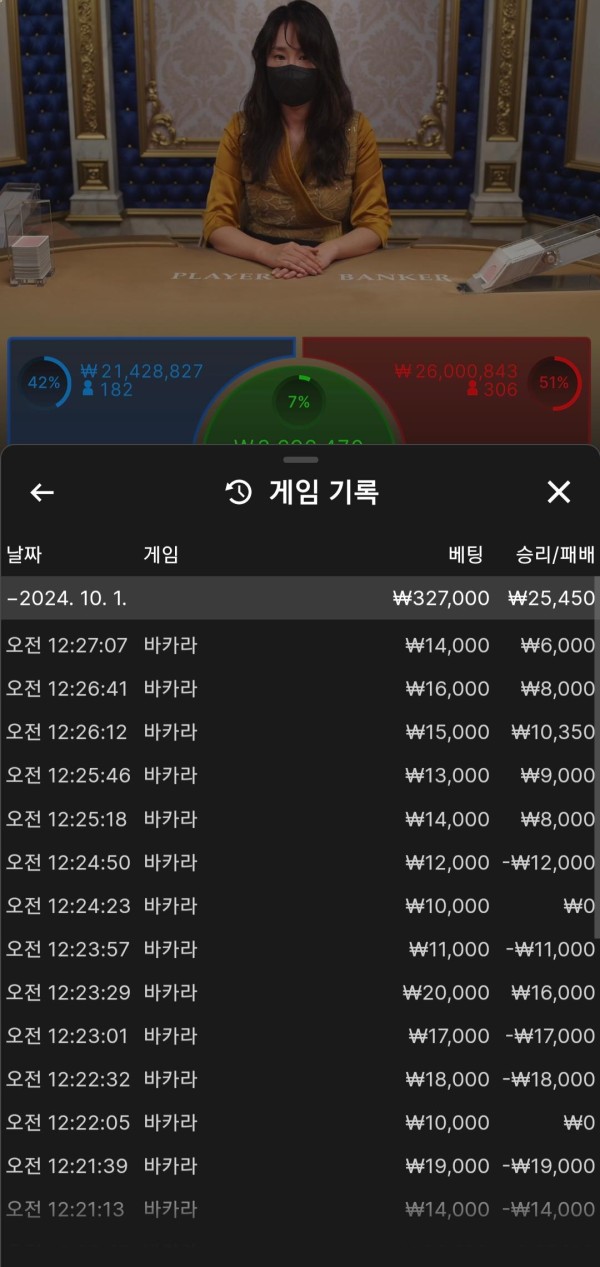Open the 12:23:01 baccarat entry
The image size is (600, 1267).
click(x=298, y=1036)
